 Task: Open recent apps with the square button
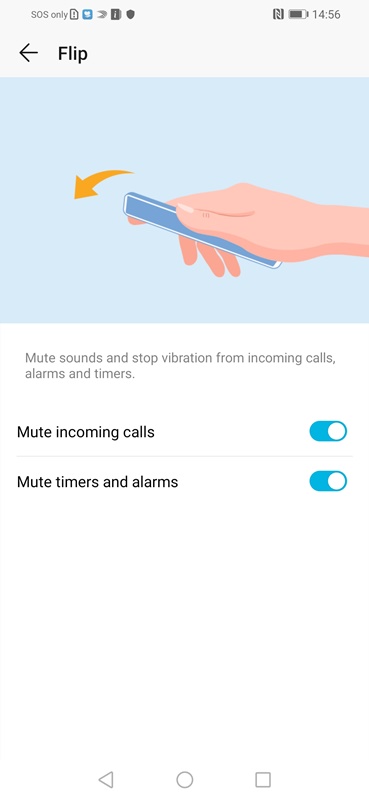263,779
